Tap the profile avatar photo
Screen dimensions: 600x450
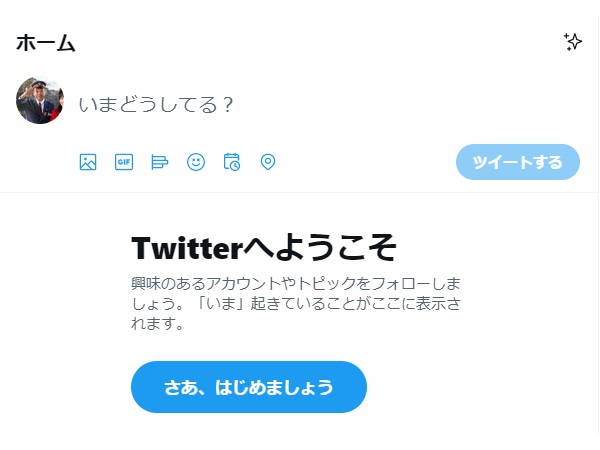click(x=40, y=100)
